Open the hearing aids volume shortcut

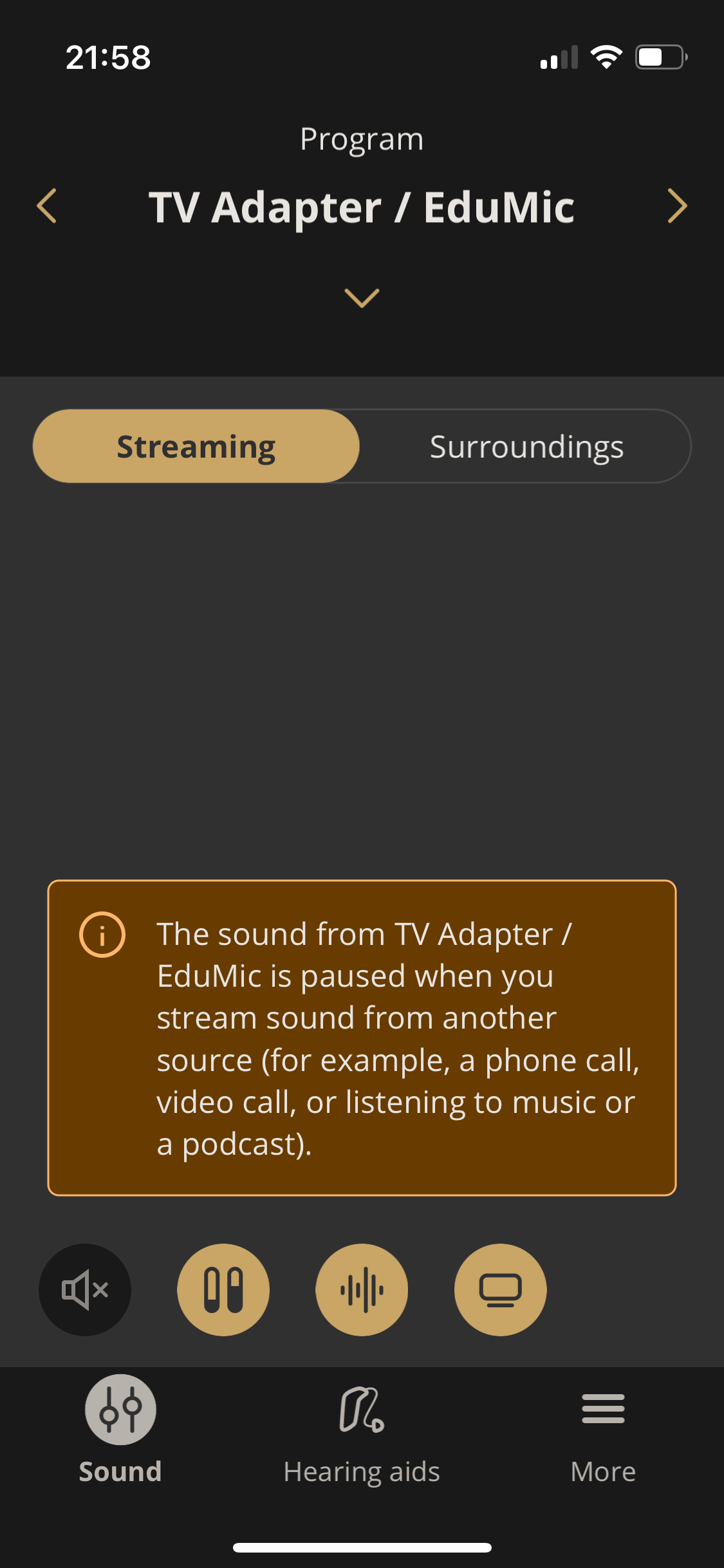[223, 1290]
